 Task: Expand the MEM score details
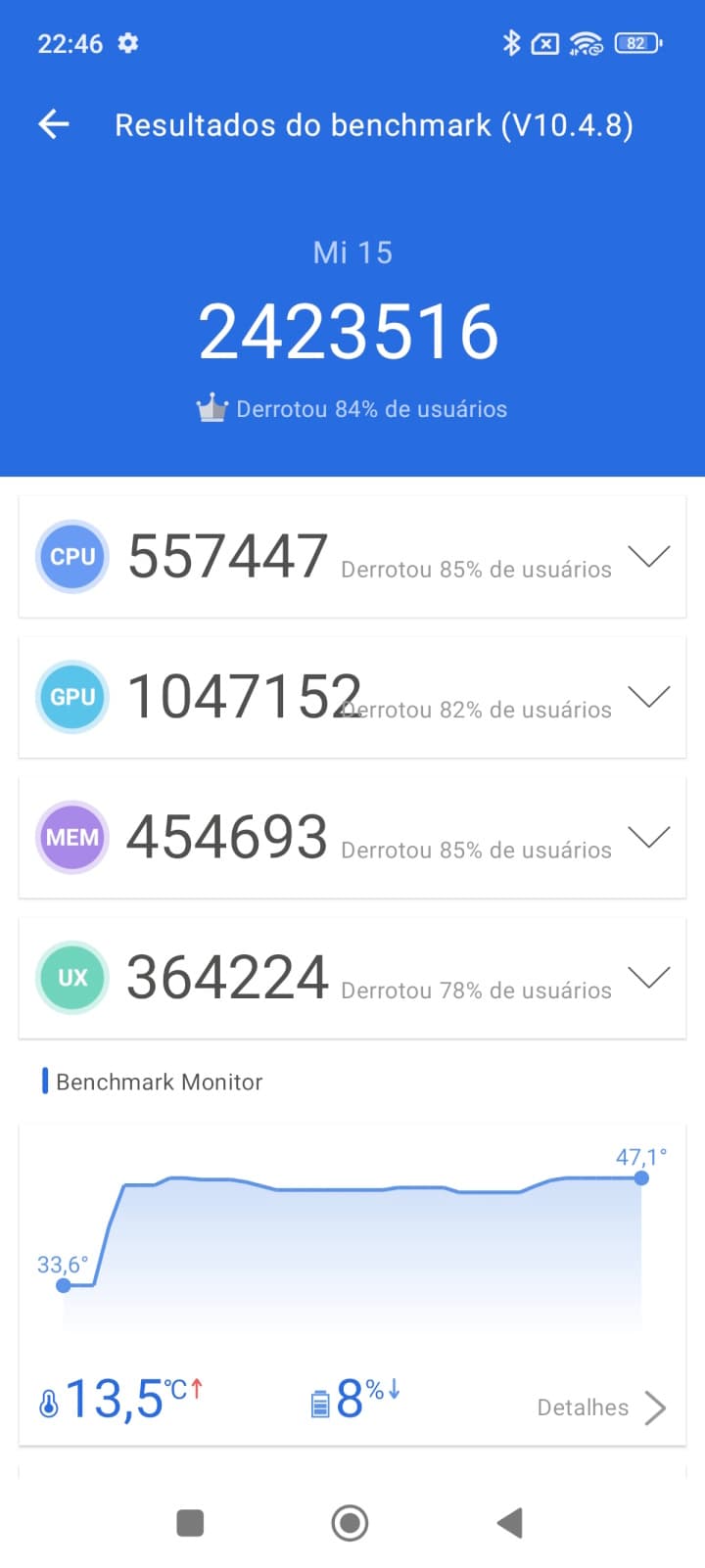pyautogui.click(x=648, y=837)
